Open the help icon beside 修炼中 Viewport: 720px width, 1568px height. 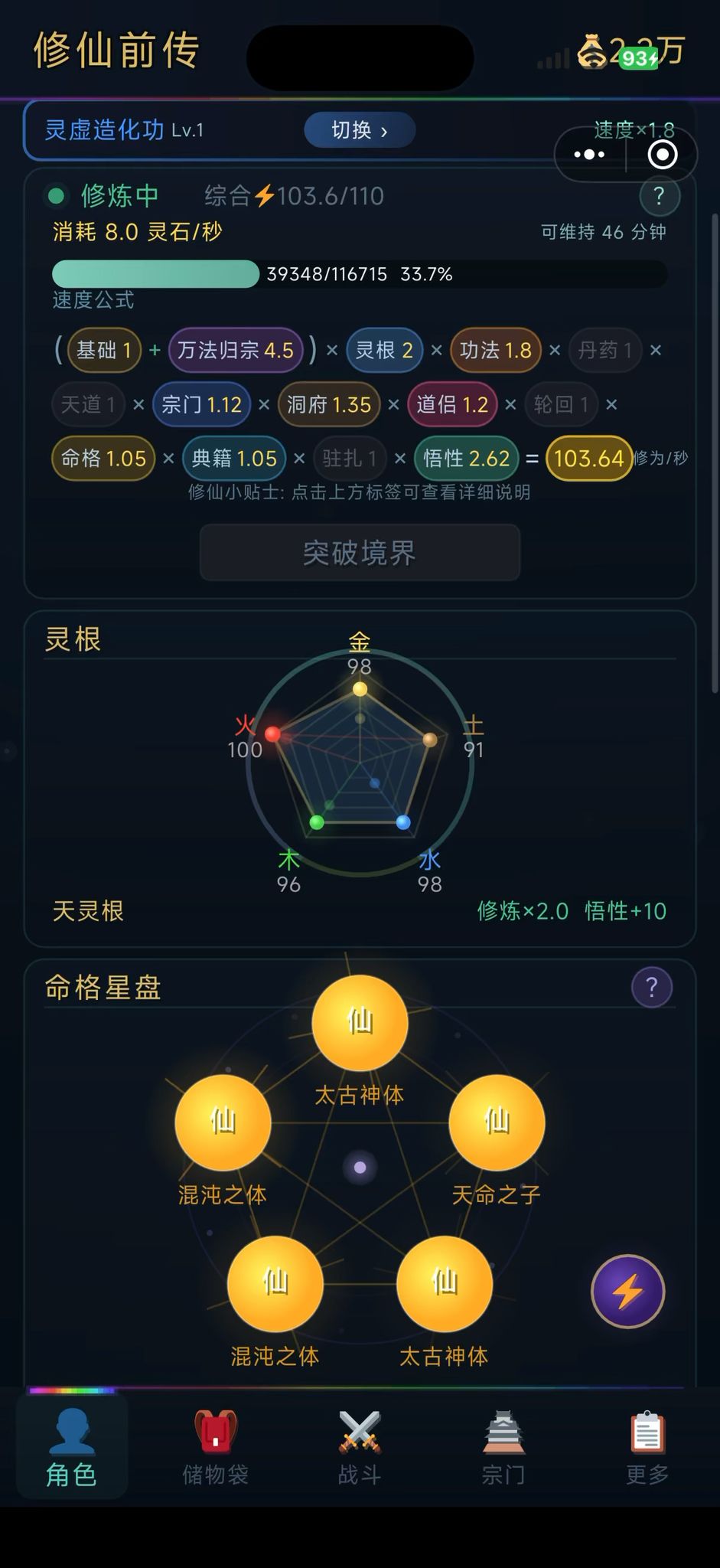(x=659, y=197)
